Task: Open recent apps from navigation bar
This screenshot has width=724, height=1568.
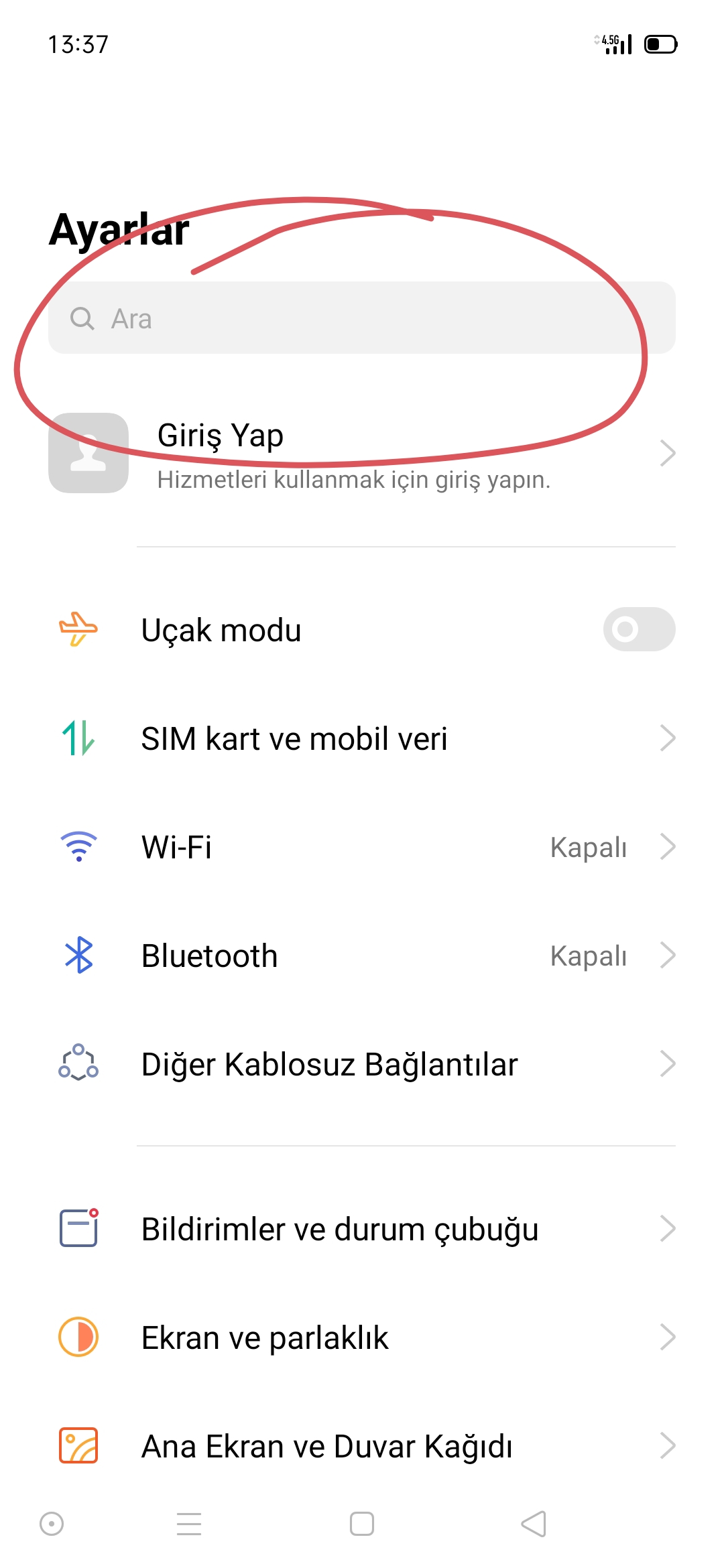Action: pos(189,1524)
